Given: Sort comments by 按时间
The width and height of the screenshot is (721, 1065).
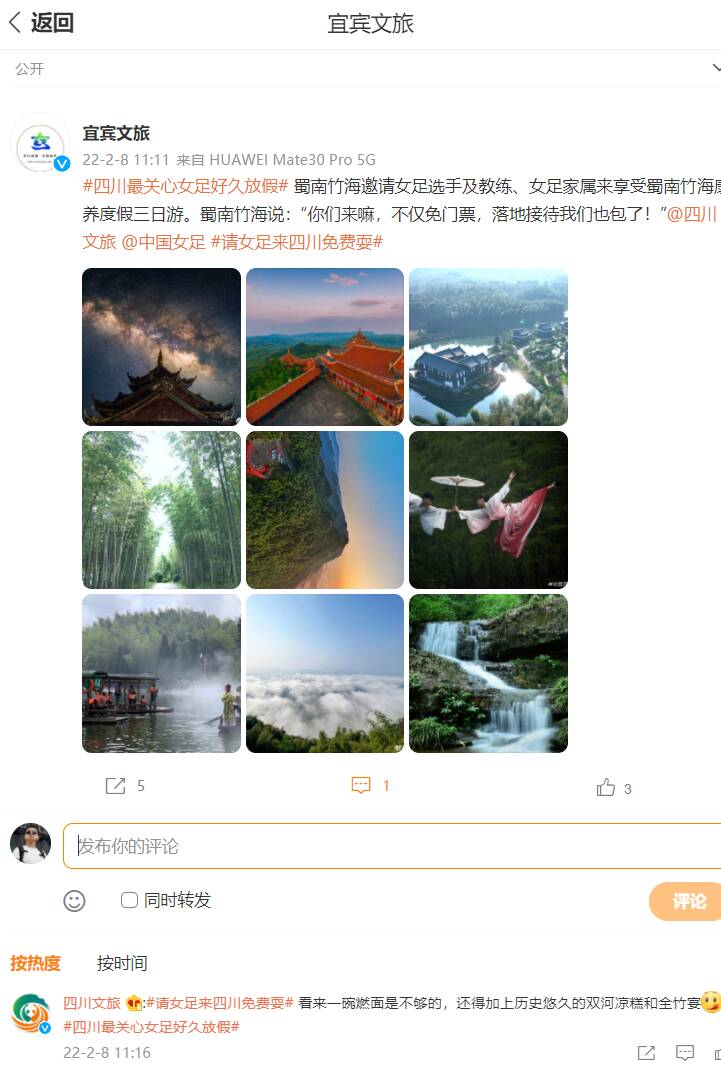Looking at the screenshot, I should [122, 963].
